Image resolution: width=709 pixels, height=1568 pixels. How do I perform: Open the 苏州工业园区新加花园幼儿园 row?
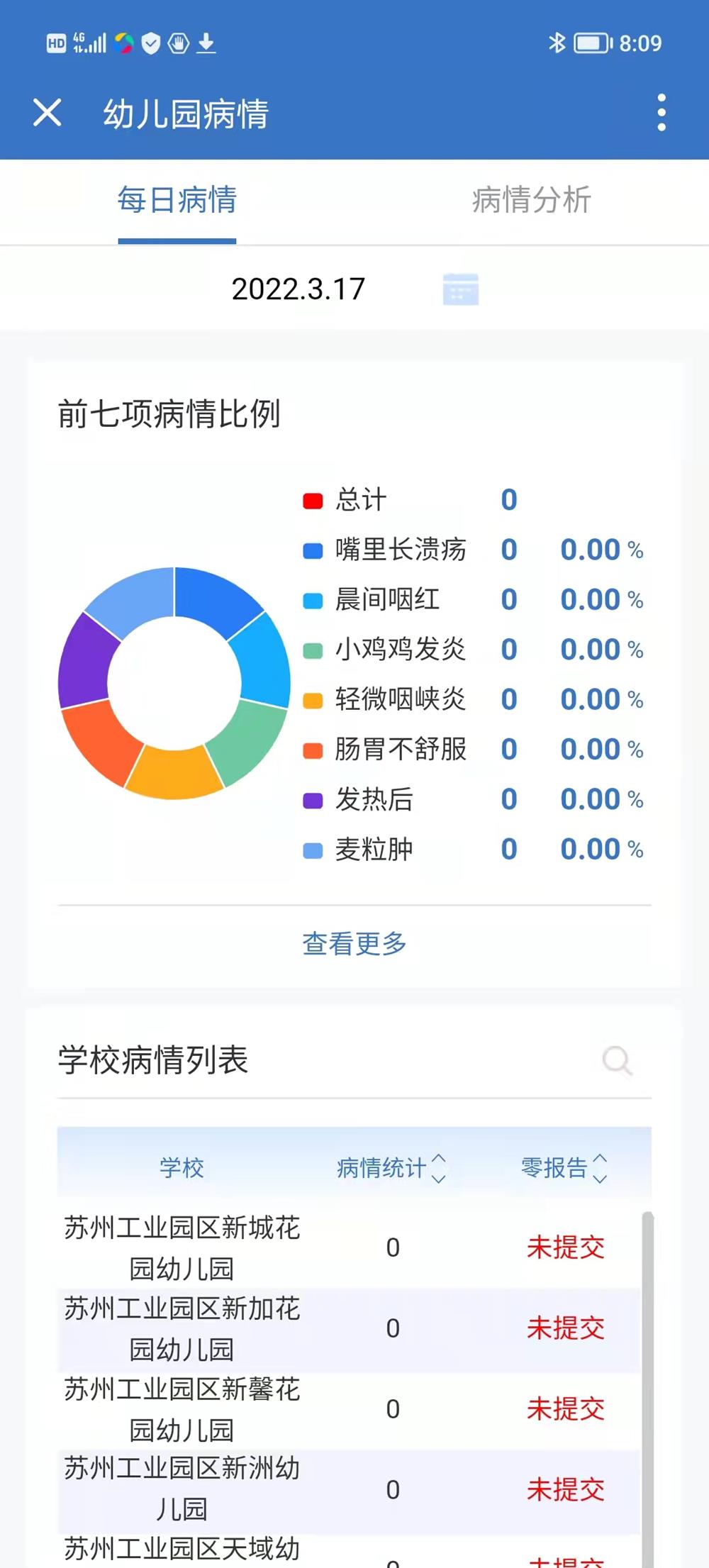click(182, 1328)
